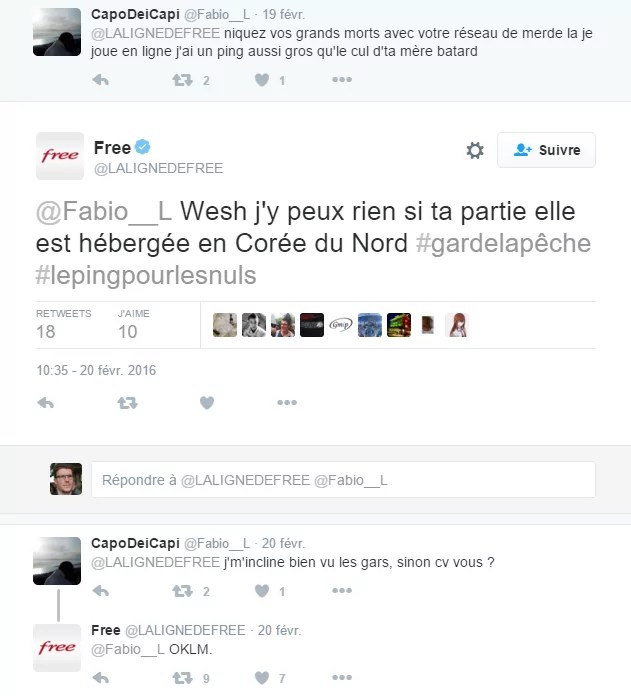
Task: Like Free's OKLM reply
Action: 262,678
